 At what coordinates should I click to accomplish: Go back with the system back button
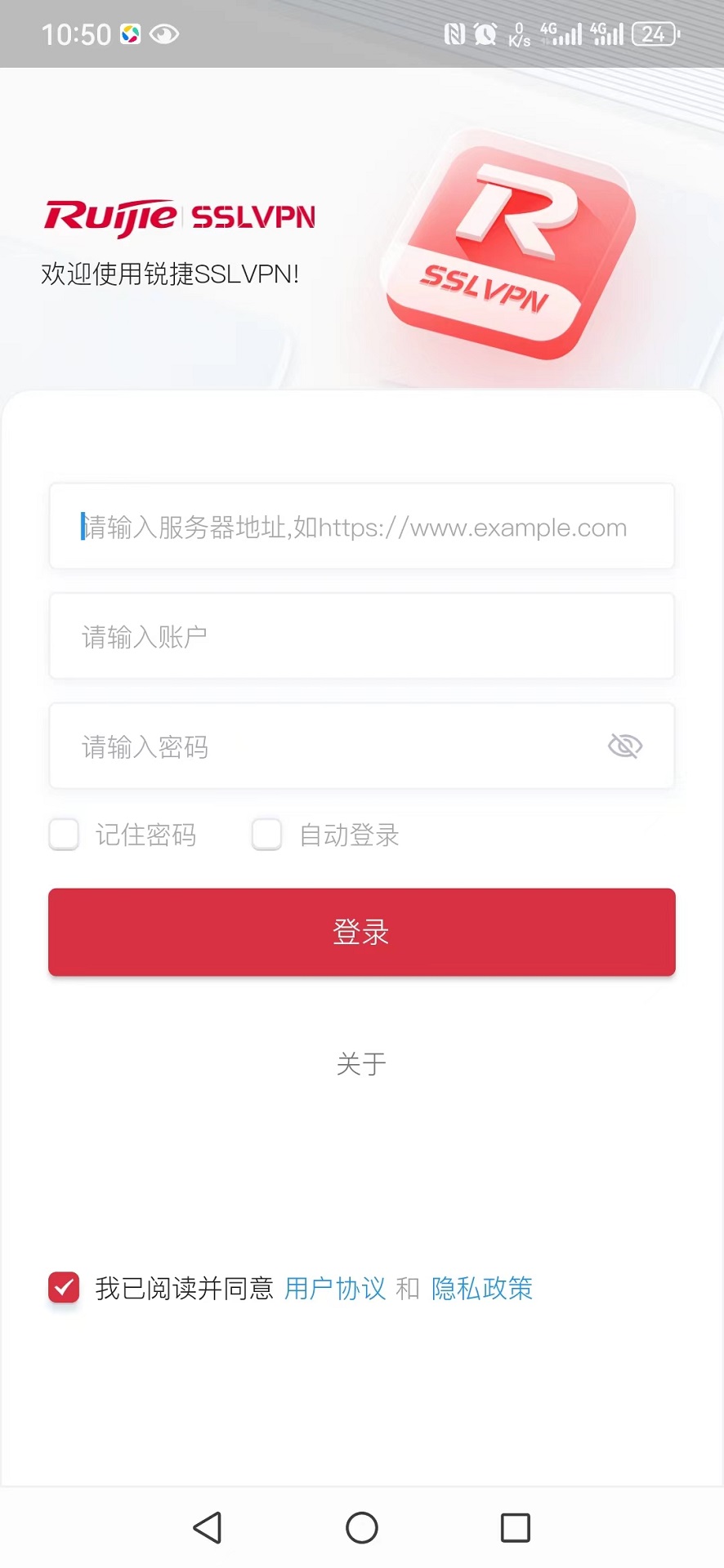tap(208, 1527)
